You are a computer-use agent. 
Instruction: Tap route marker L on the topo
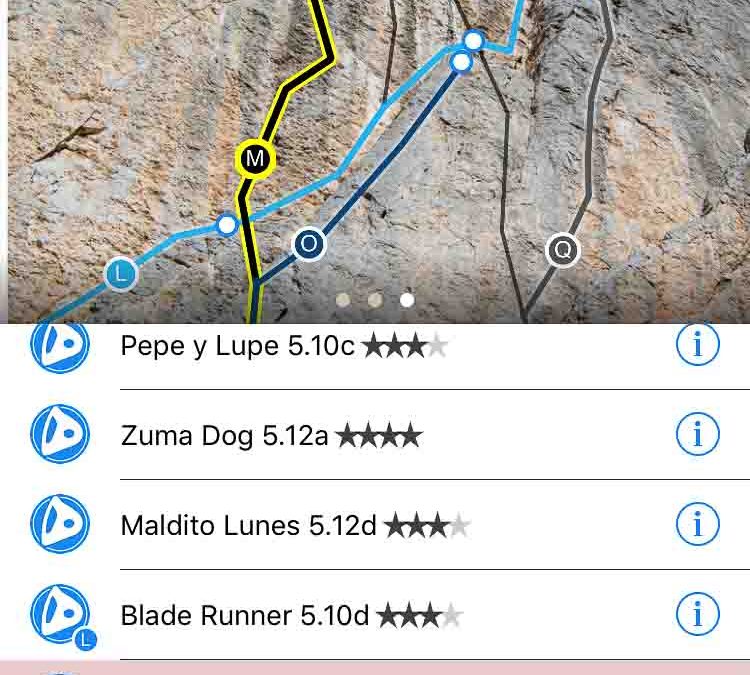tap(121, 274)
